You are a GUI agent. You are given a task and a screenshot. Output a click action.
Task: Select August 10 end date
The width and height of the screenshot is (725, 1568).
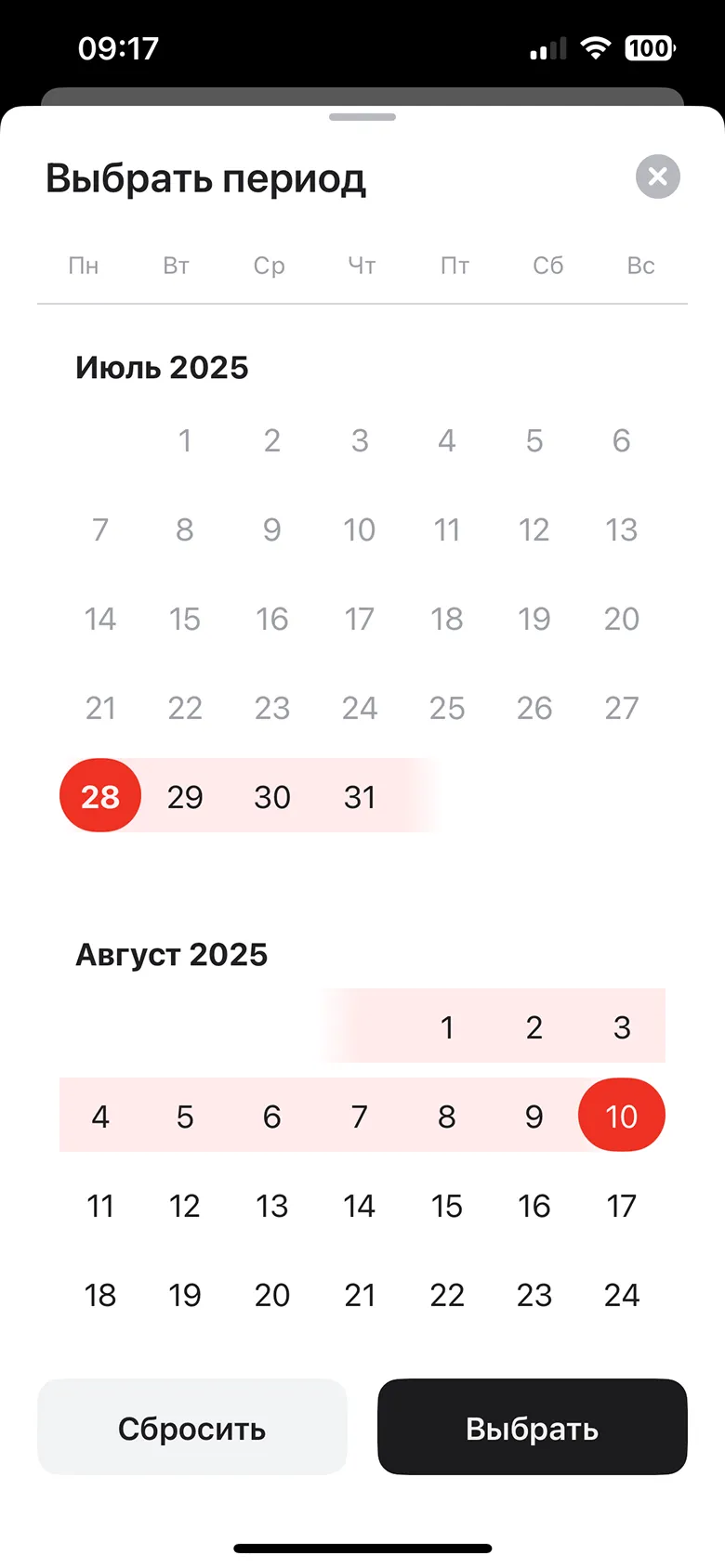(x=622, y=1116)
